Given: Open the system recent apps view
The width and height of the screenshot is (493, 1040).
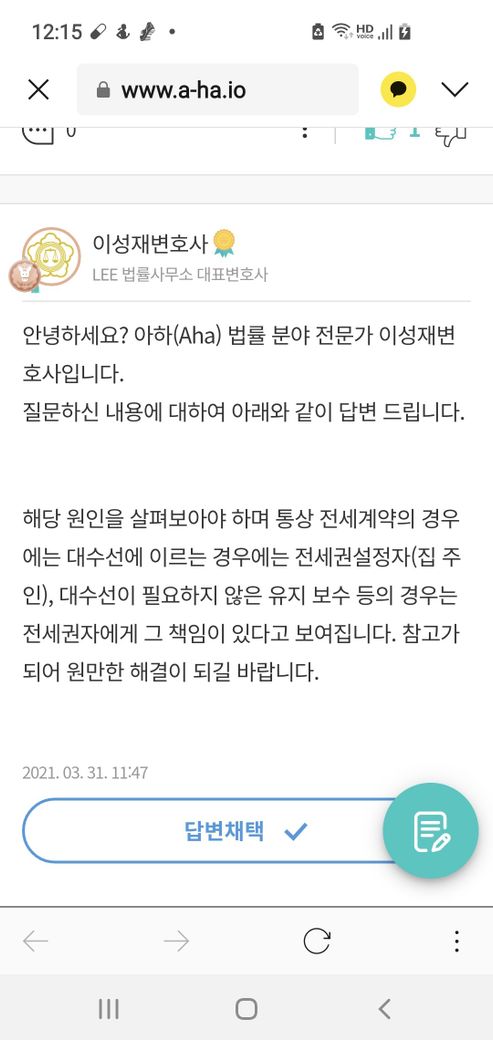Looking at the screenshot, I should coord(108,1009).
